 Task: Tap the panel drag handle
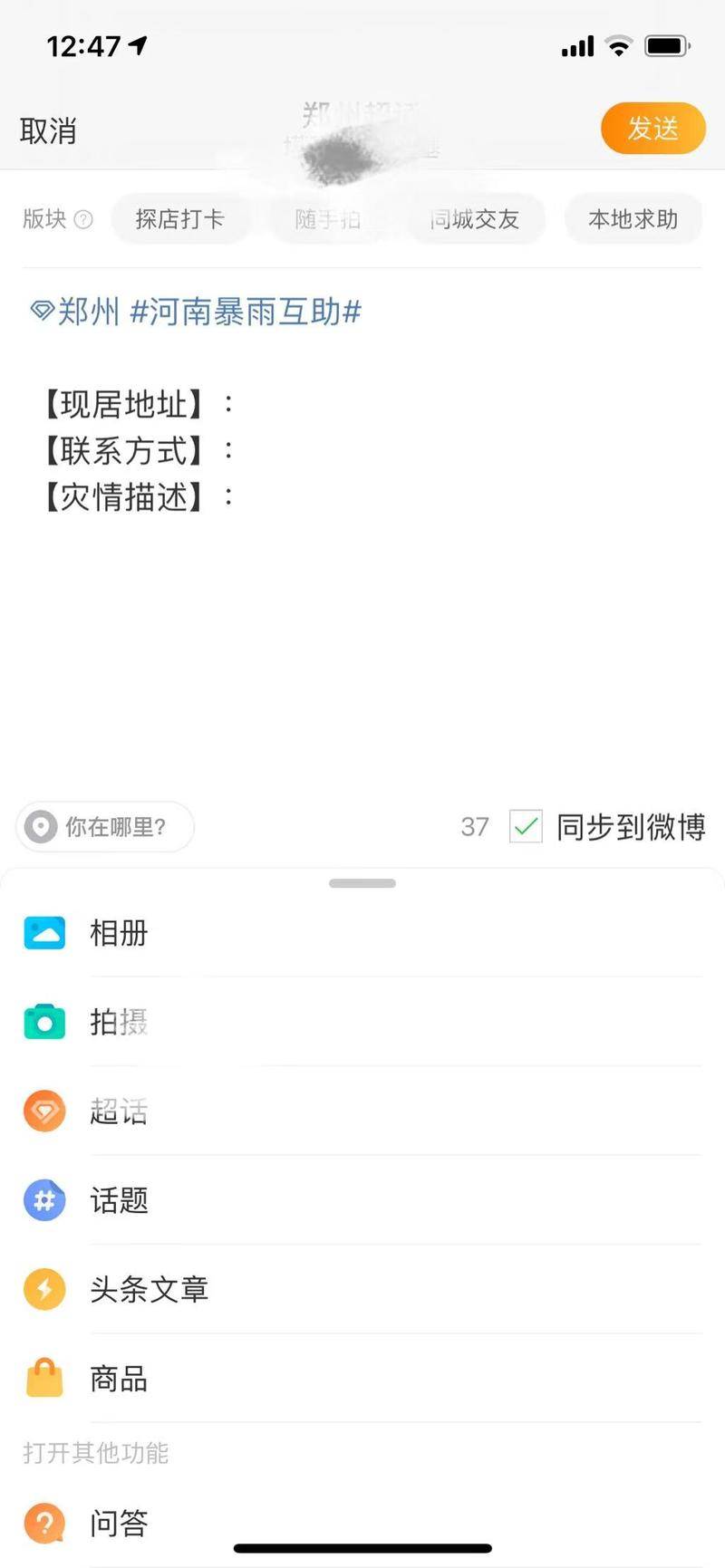[362, 883]
